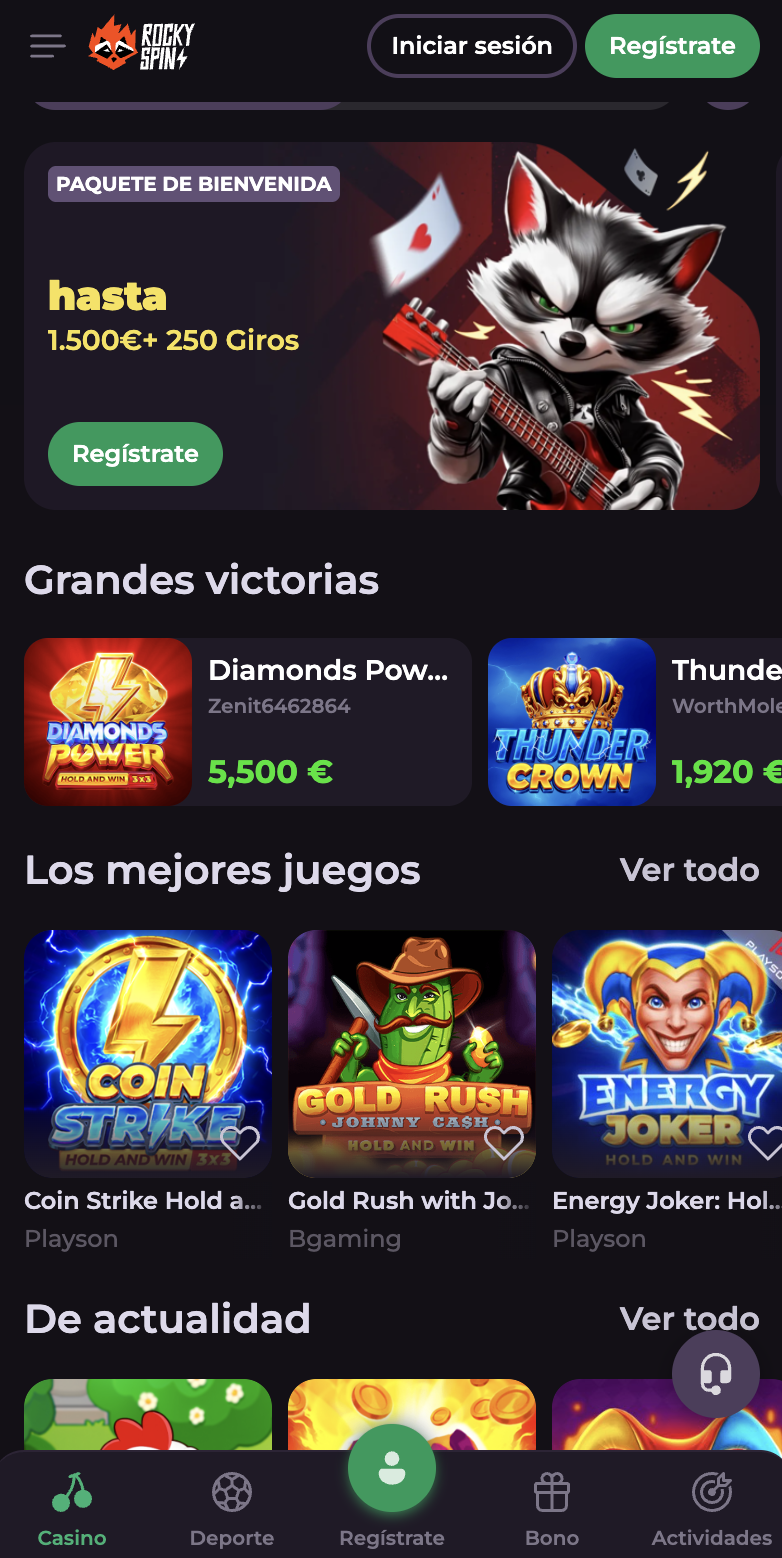Open the live chat support headset icon
Image resolution: width=782 pixels, height=1558 pixels.
tap(717, 1373)
